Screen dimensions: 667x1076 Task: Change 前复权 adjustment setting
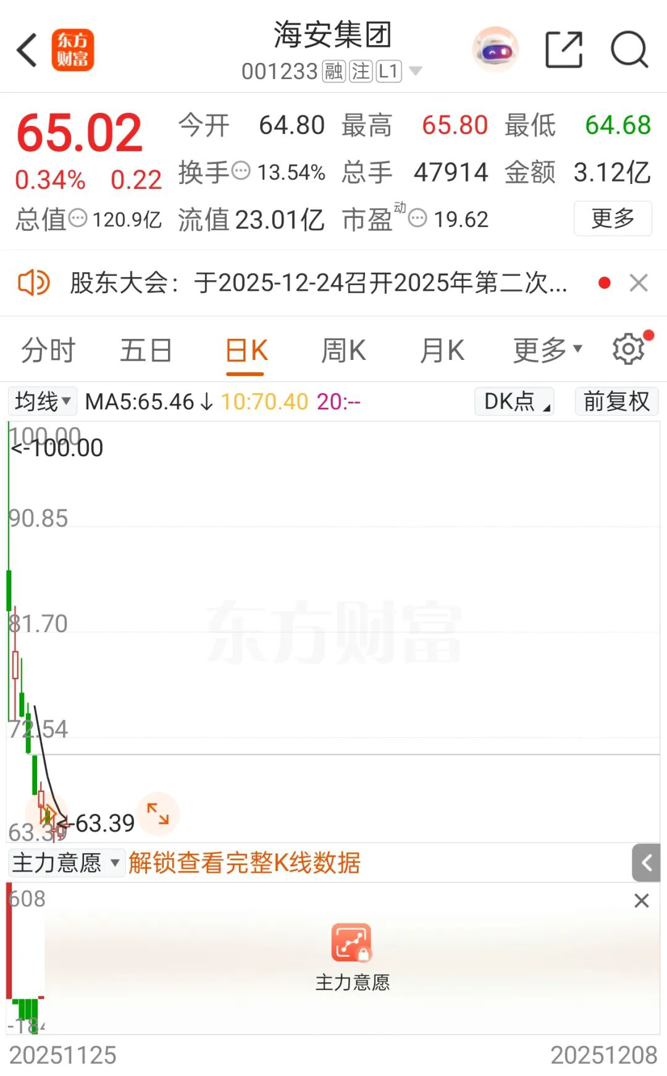(x=617, y=402)
